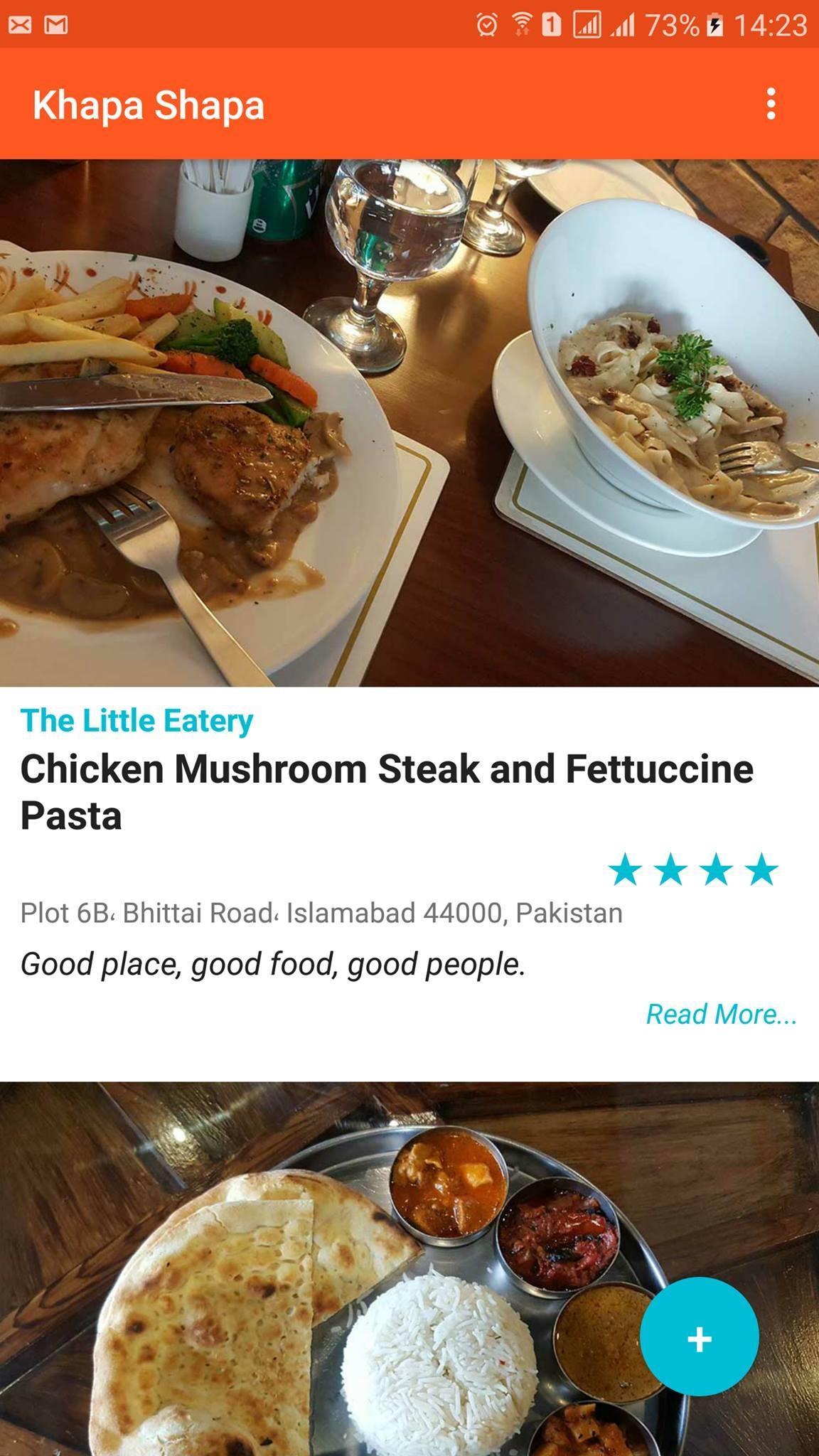Open the Chicken Mushroom Steak food photo

pyautogui.click(x=409, y=423)
